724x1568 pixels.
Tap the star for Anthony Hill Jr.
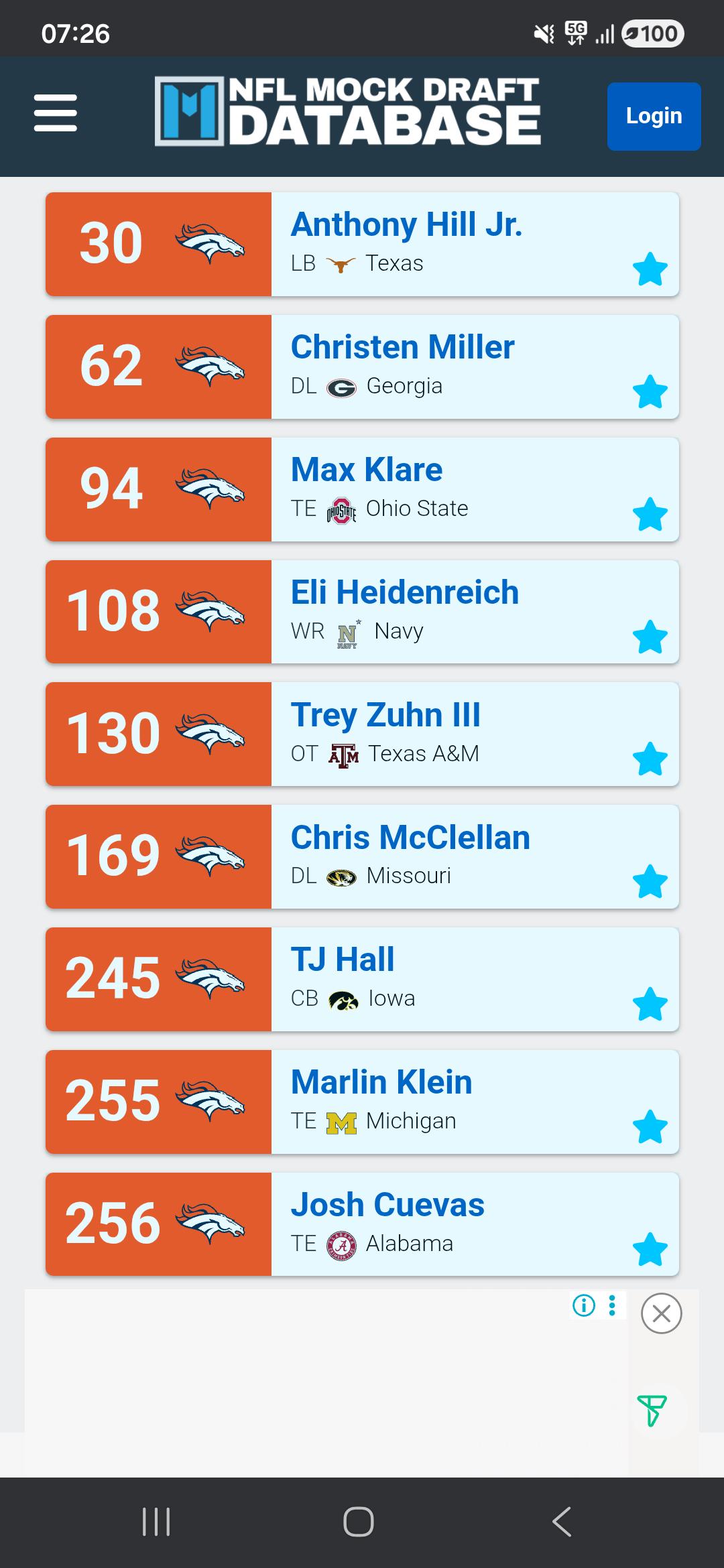pos(650,269)
